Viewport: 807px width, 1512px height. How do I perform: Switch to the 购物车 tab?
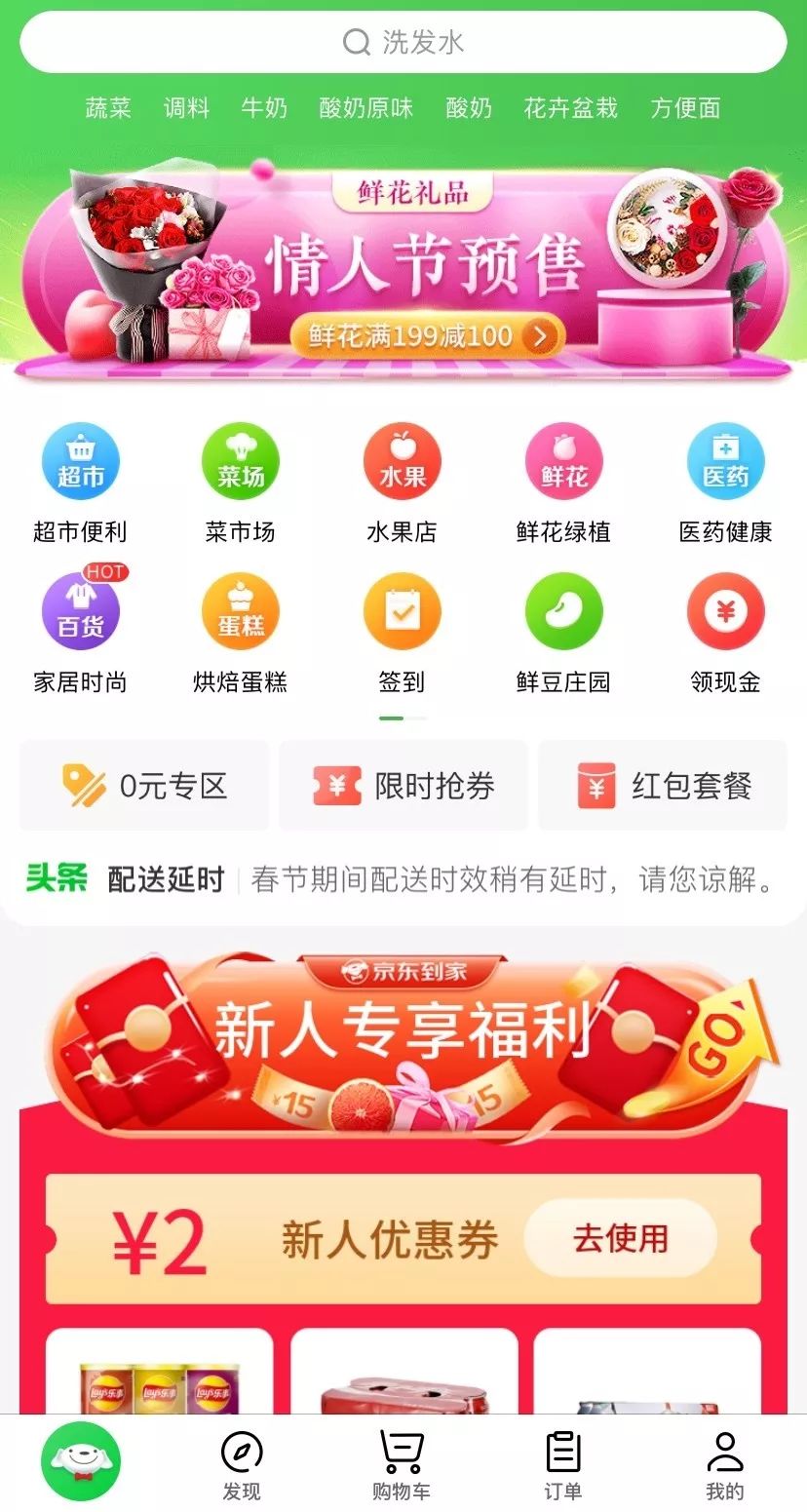[x=401, y=1464]
